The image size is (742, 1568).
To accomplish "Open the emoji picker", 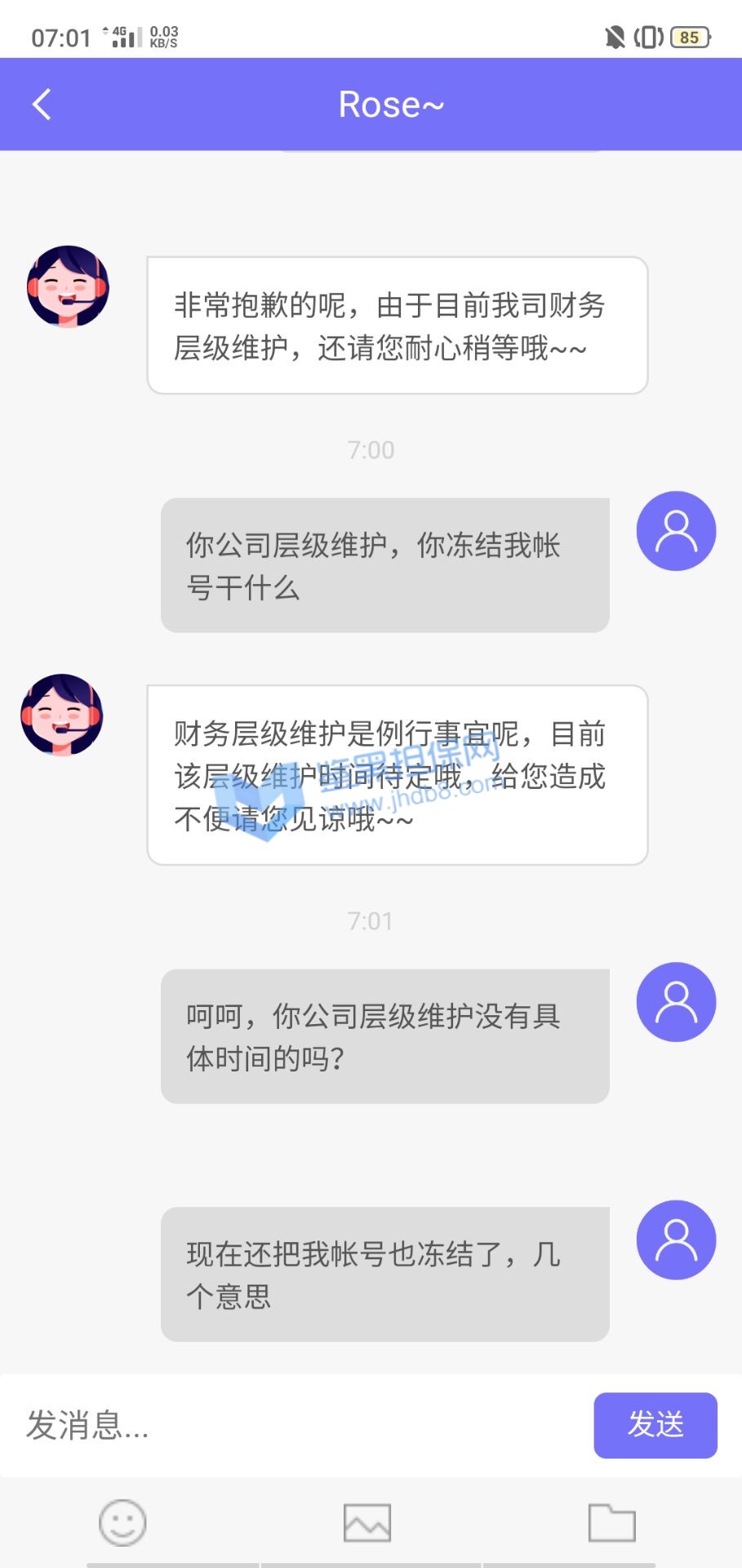I will point(122,1522).
